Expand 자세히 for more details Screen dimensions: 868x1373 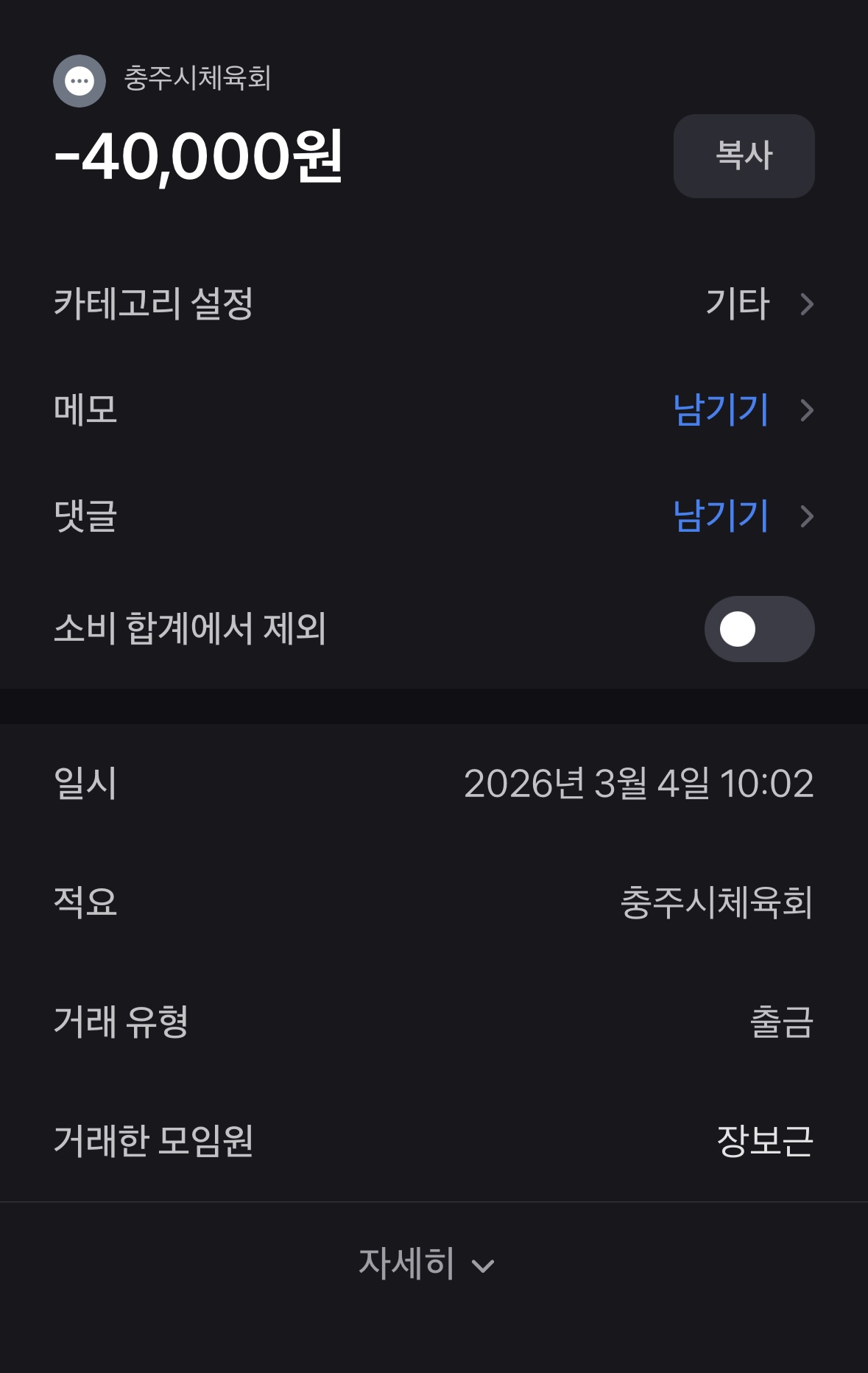click(426, 1263)
